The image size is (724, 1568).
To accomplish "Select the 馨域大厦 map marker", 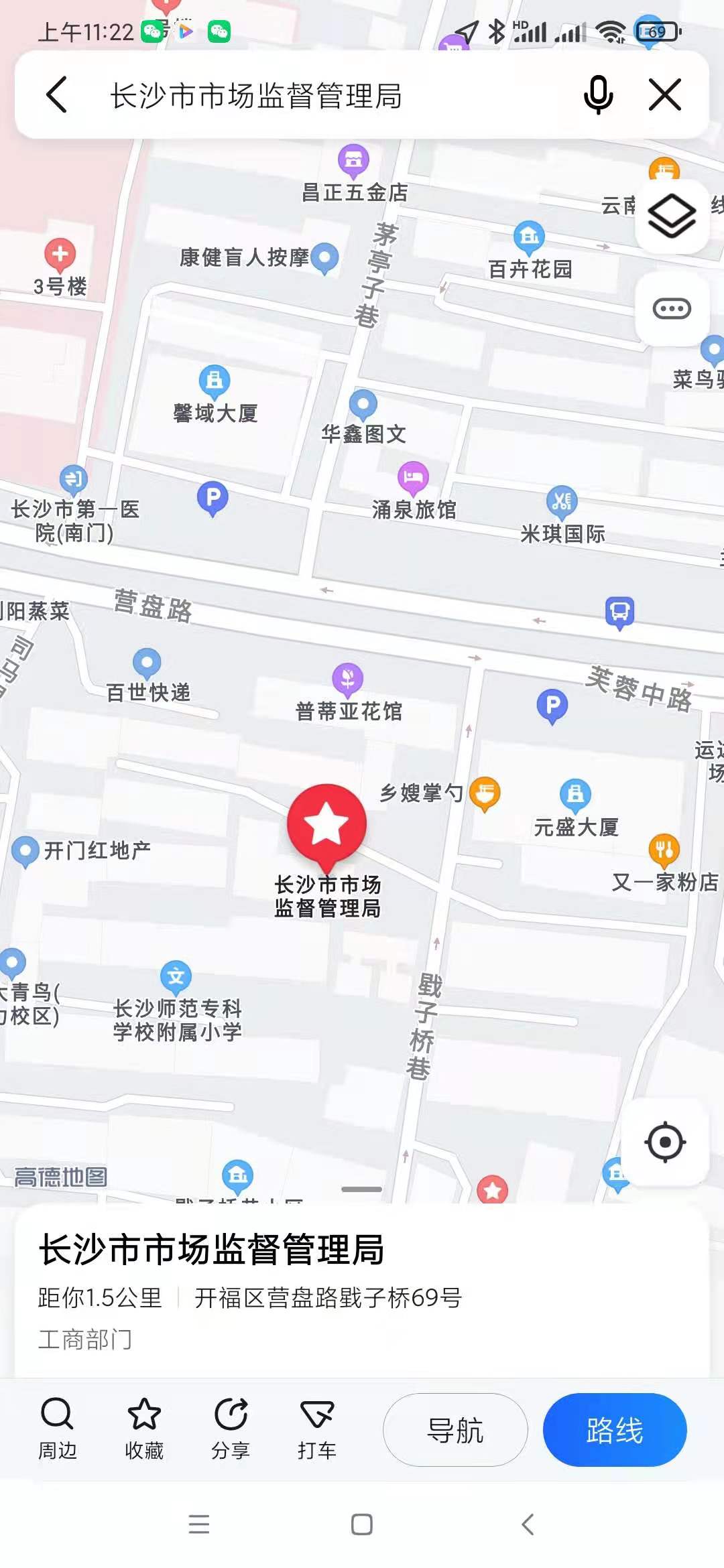I will pos(215,381).
